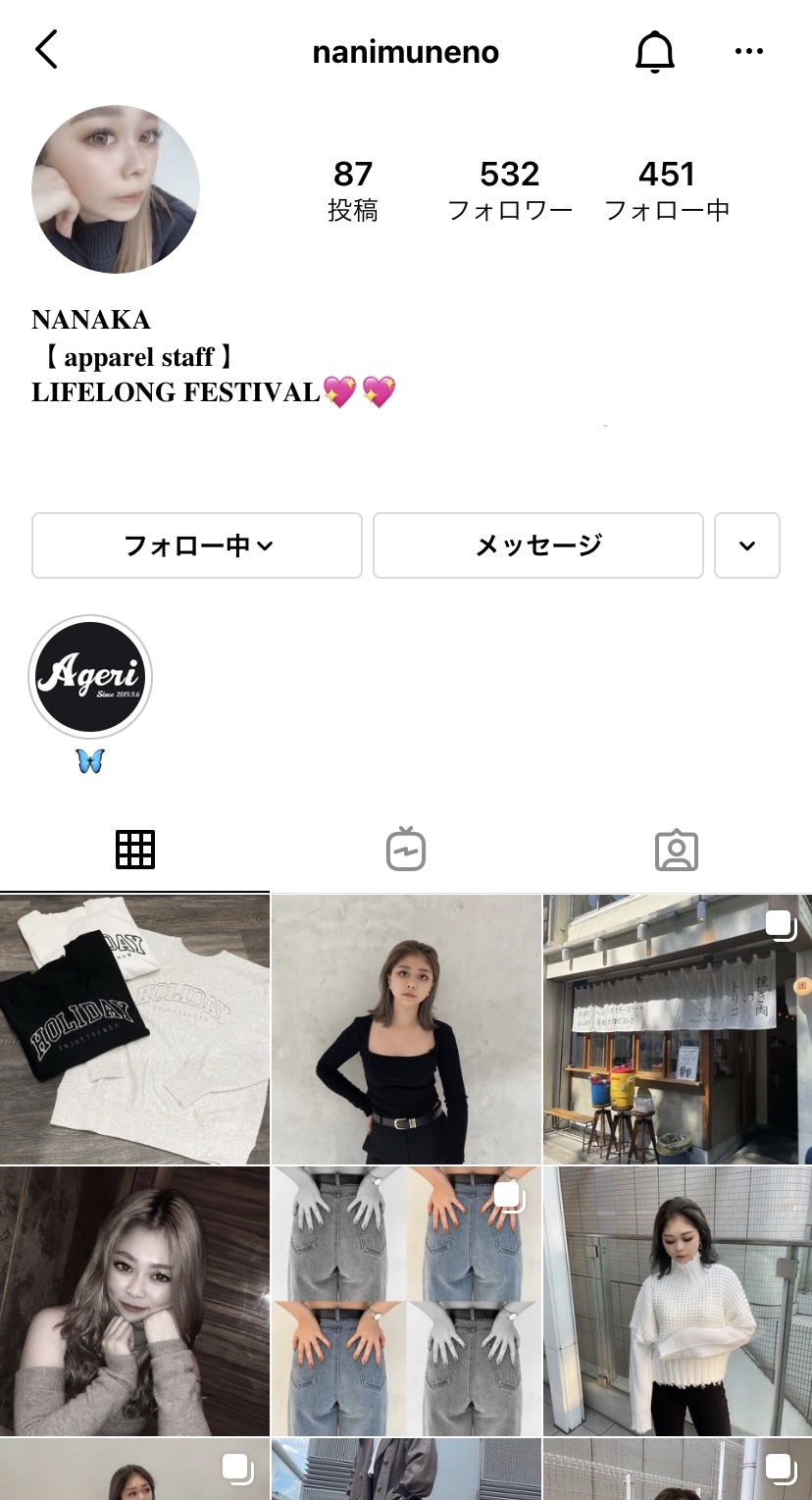Tap the フォロー中 following button

197,545
